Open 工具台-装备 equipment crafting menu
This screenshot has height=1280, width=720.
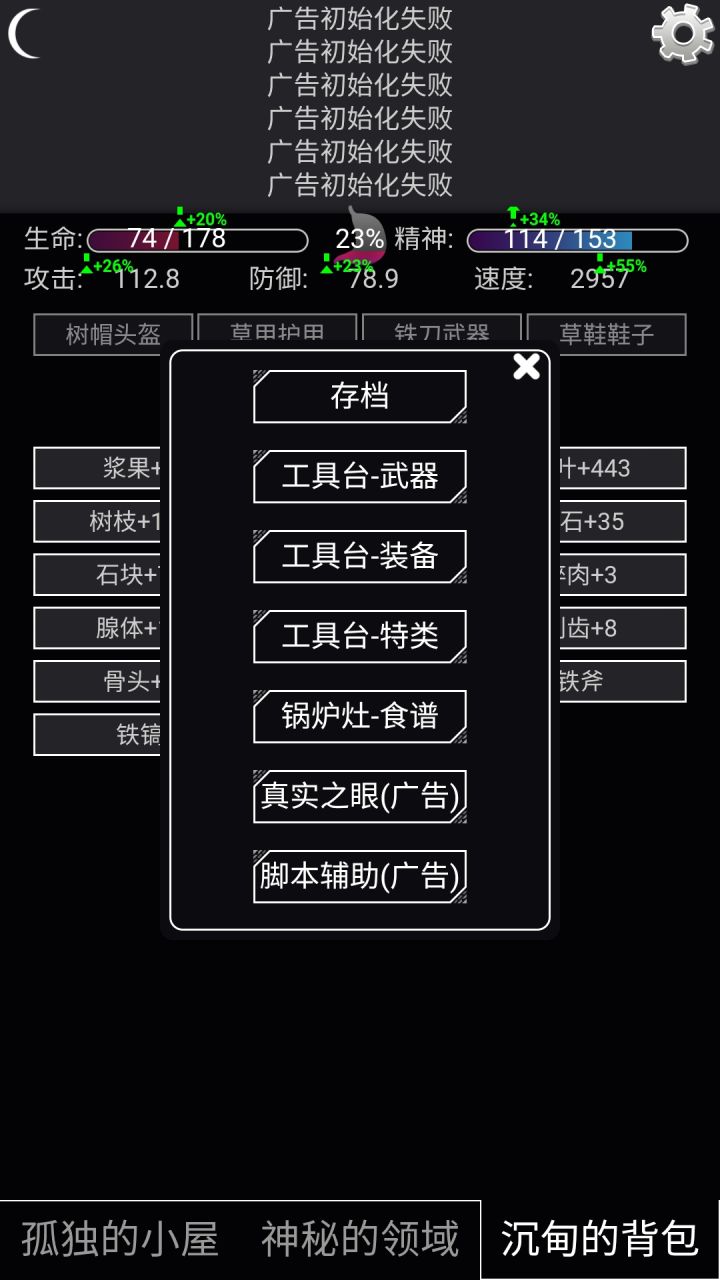point(359,556)
